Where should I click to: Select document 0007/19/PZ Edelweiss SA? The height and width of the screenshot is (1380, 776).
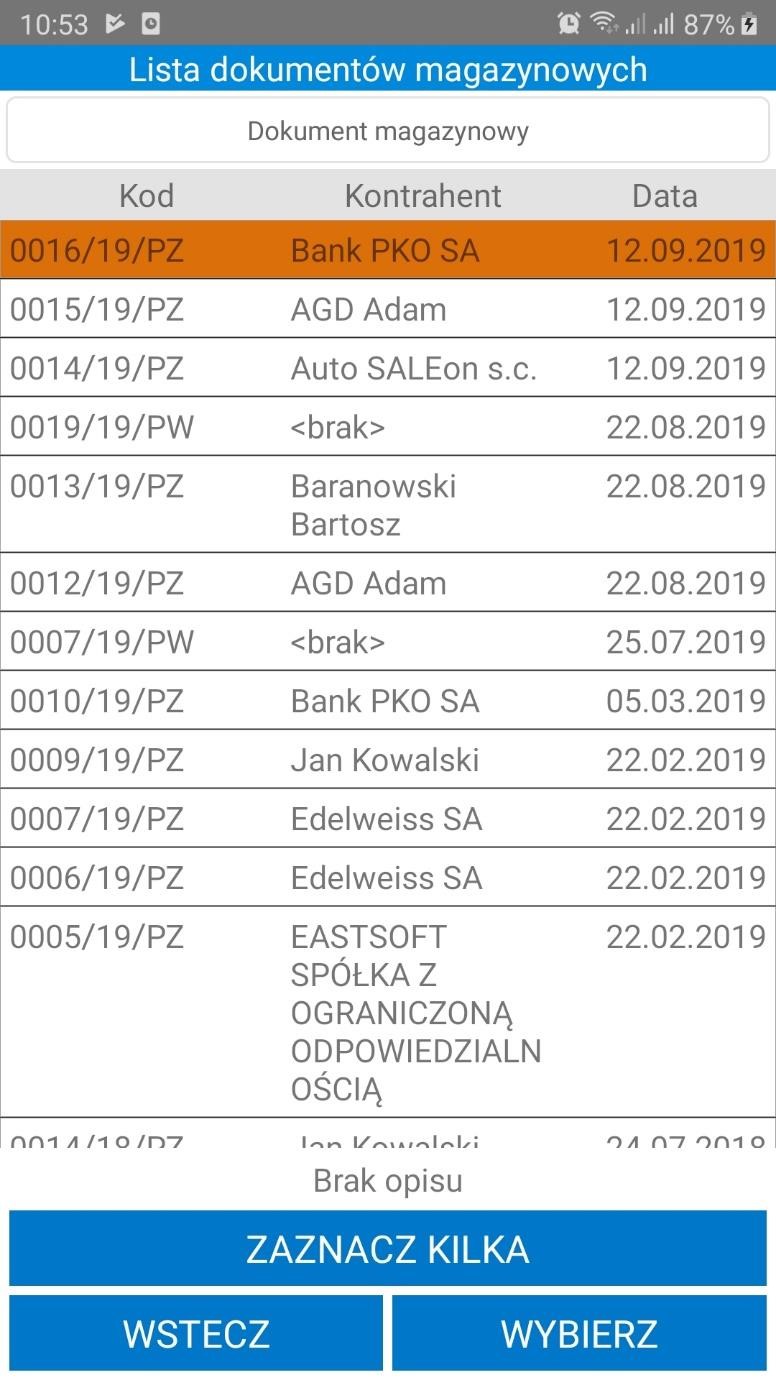click(x=388, y=818)
